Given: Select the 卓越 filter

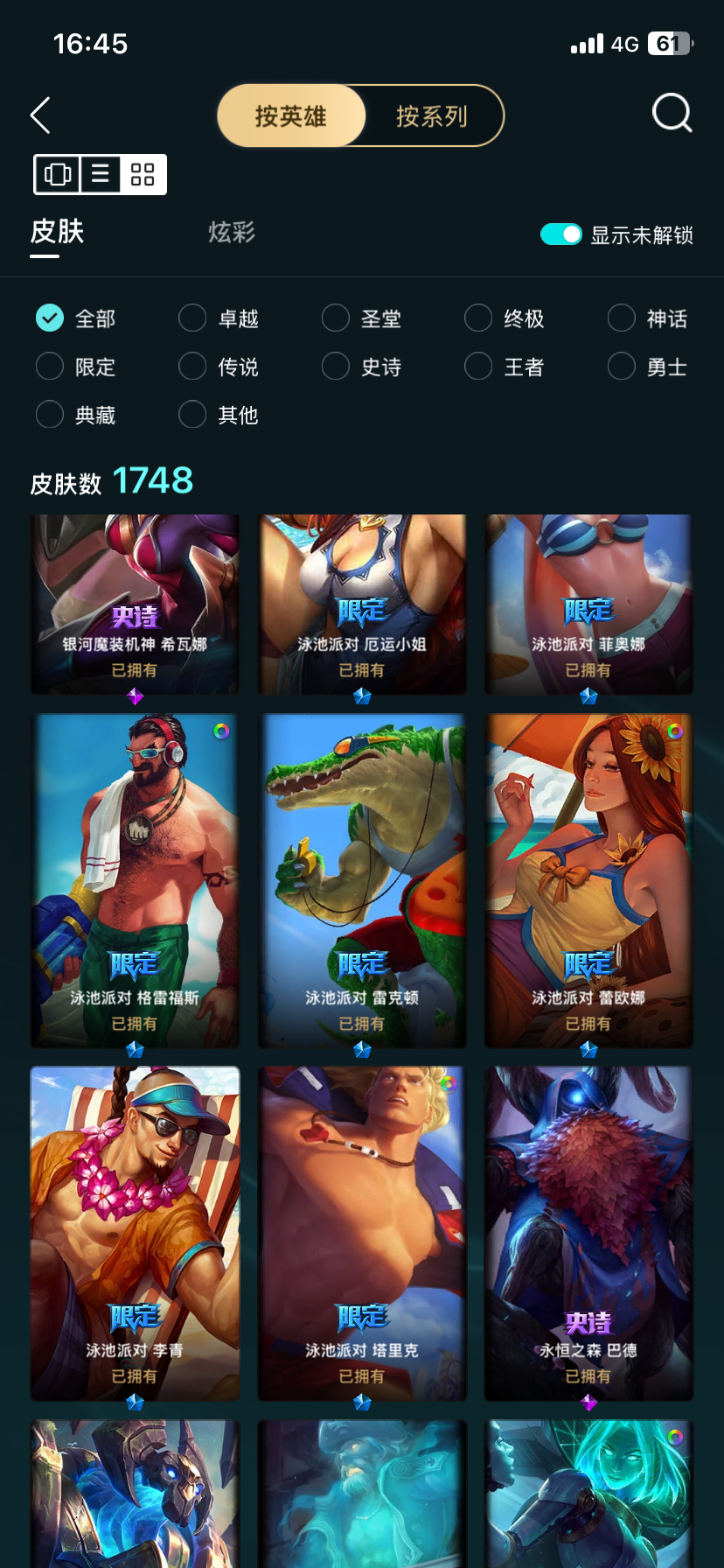Looking at the screenshot, I should tap(219, 318).
